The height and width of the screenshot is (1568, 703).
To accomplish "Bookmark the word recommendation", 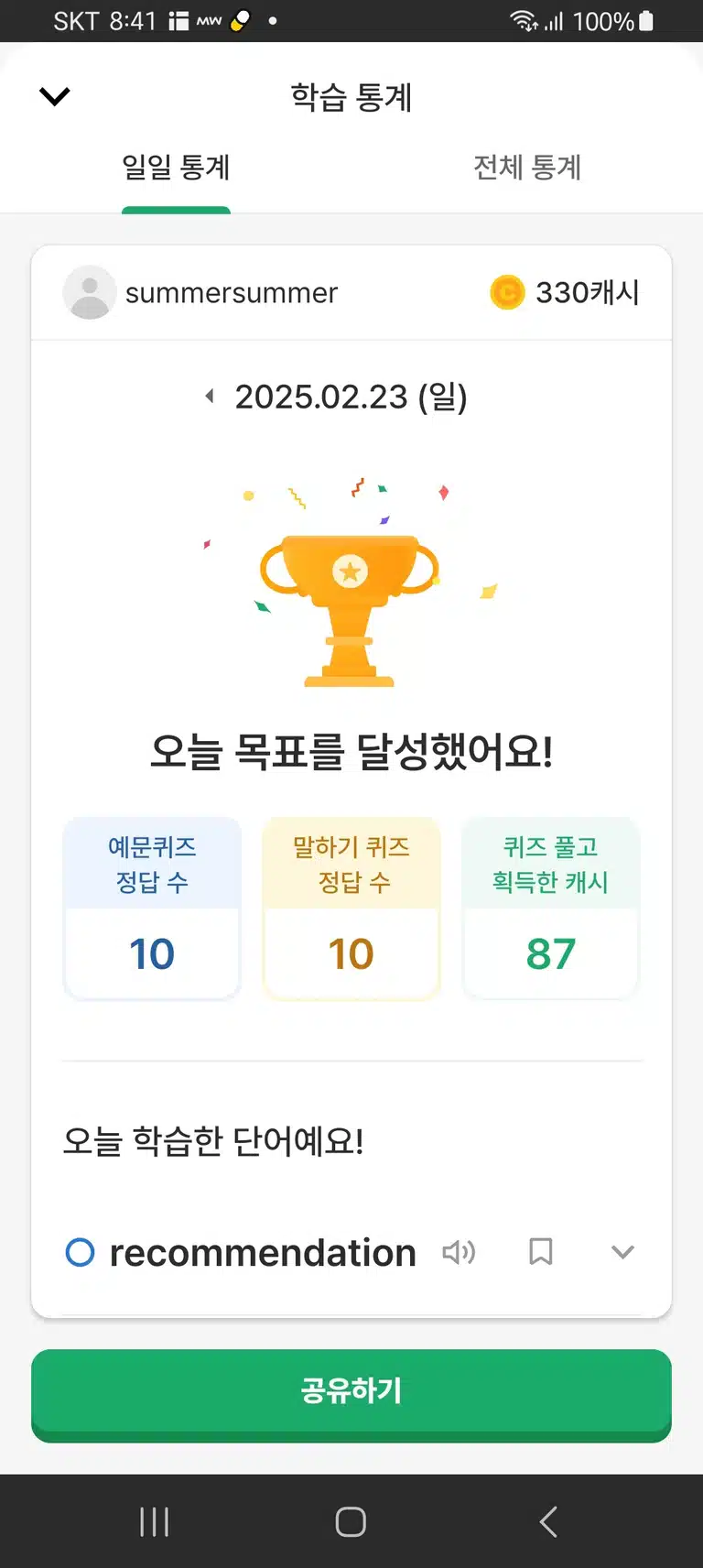I will [x=541, y=1252].
